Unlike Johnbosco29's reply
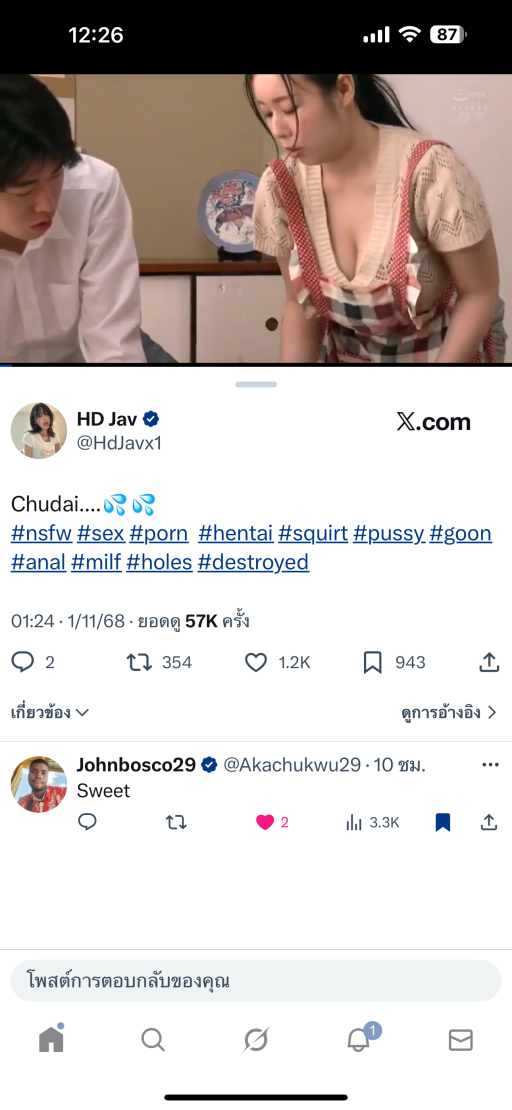Image resolution: width=512 pixels, height=1110 pixels. [265, 822]
